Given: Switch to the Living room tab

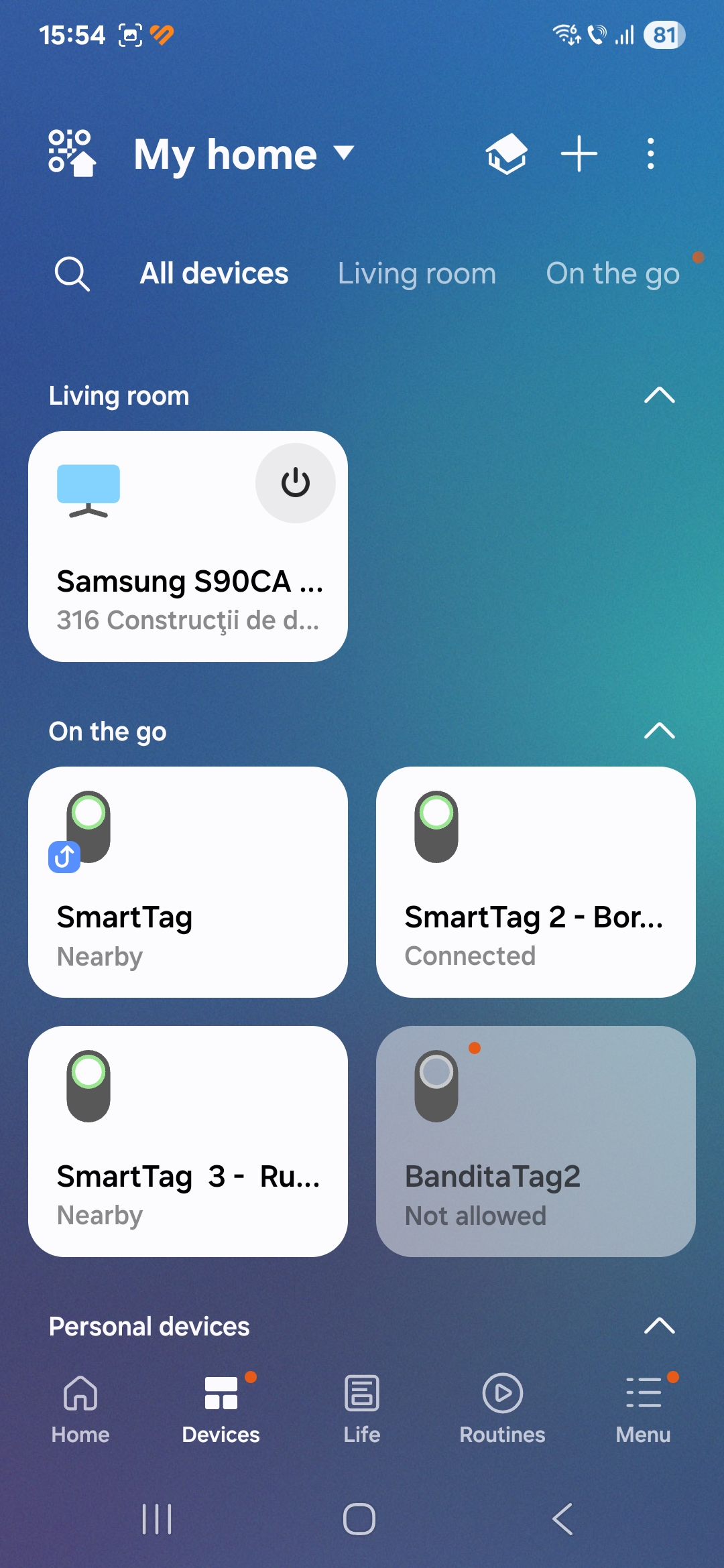Looking at the screenshot, I should 417,273.
